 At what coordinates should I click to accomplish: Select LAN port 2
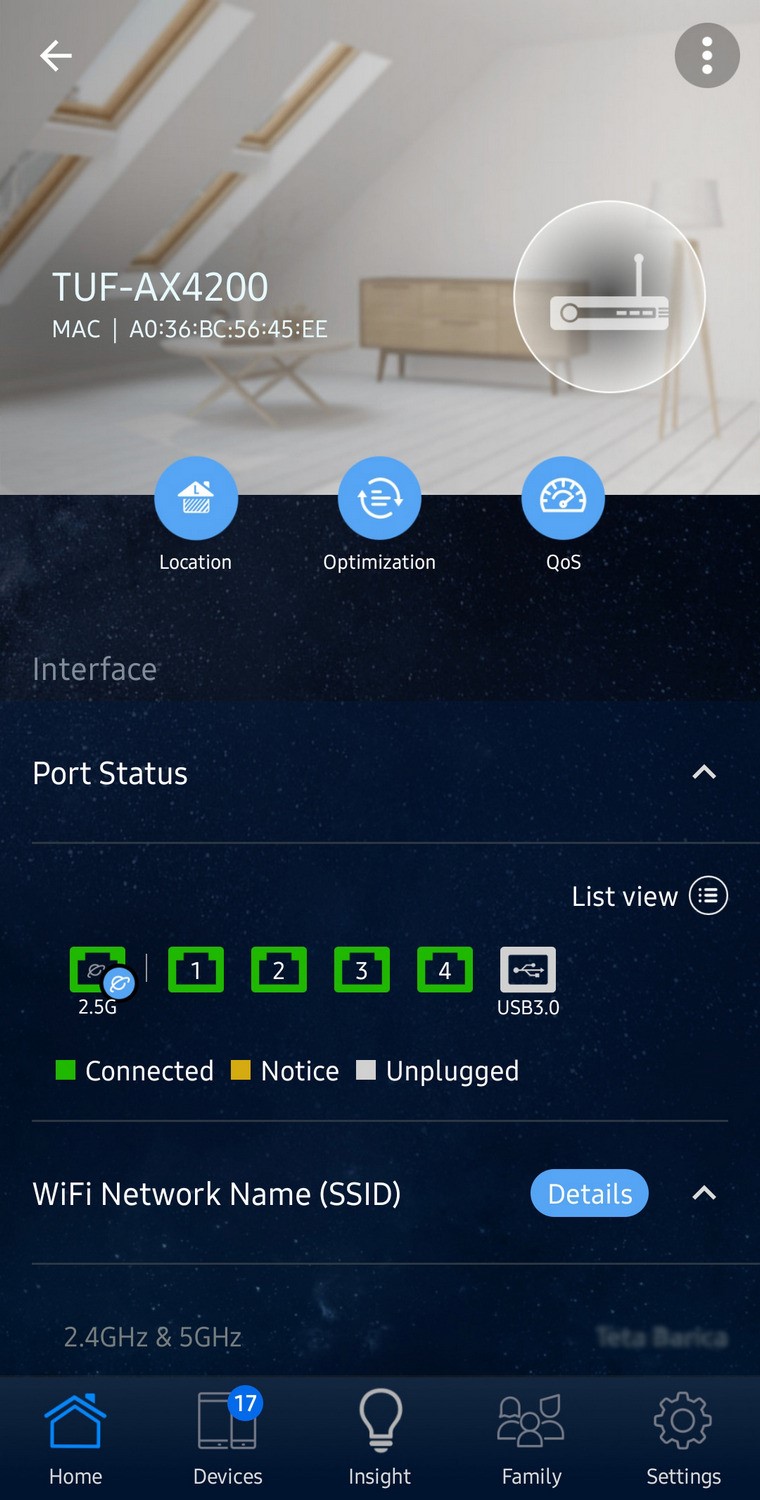(x=279, y=969)
